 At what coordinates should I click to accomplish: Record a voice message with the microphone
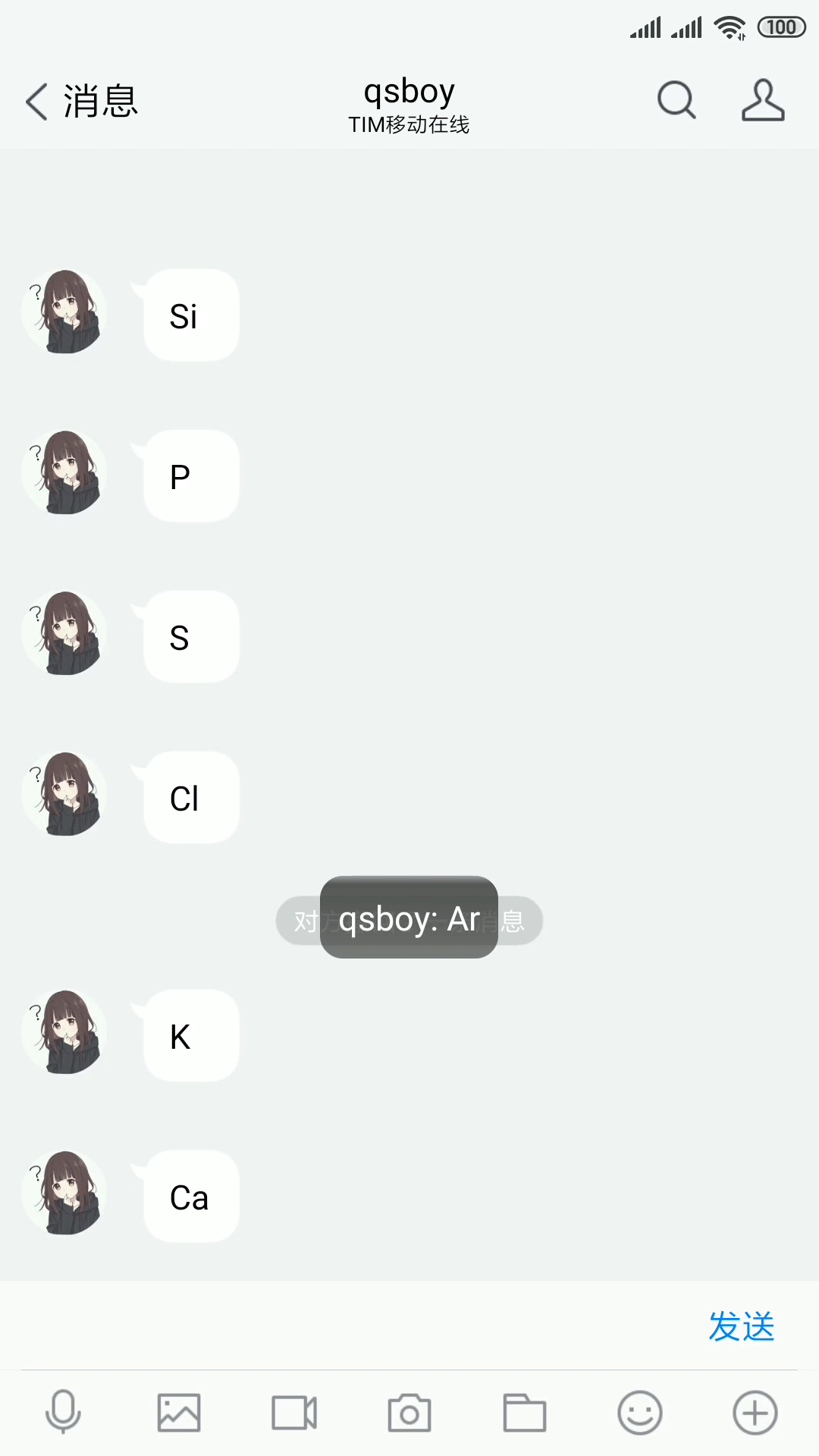point(63,1413)
